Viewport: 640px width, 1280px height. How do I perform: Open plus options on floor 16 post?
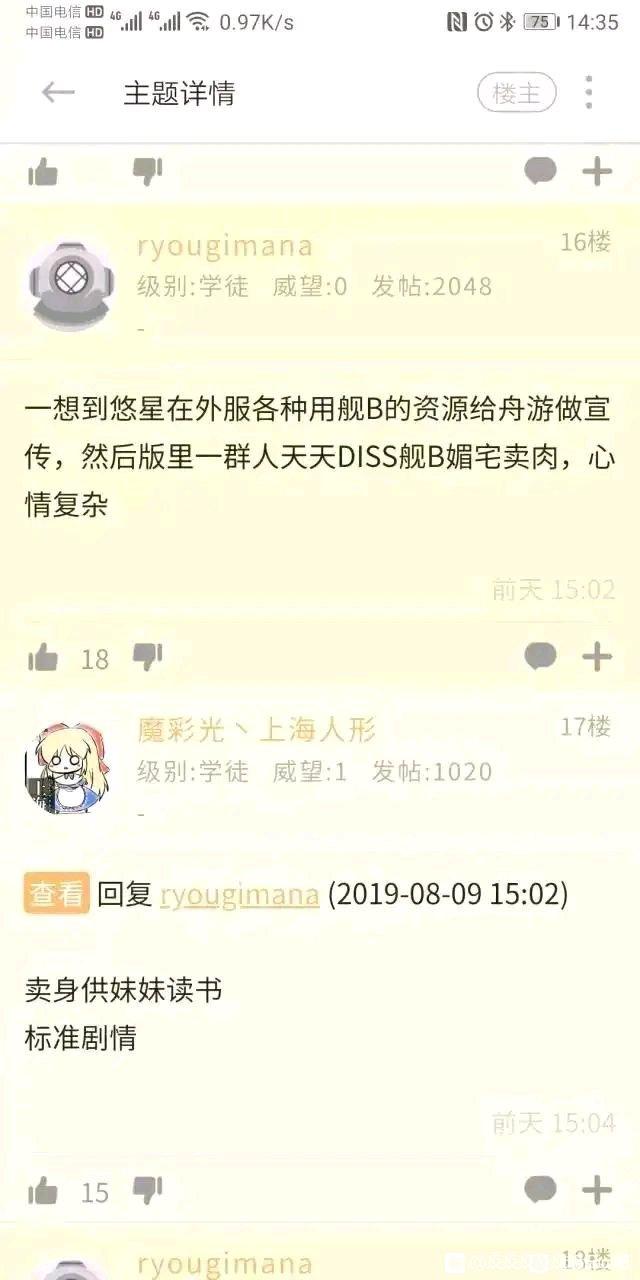tap(597, 657)
